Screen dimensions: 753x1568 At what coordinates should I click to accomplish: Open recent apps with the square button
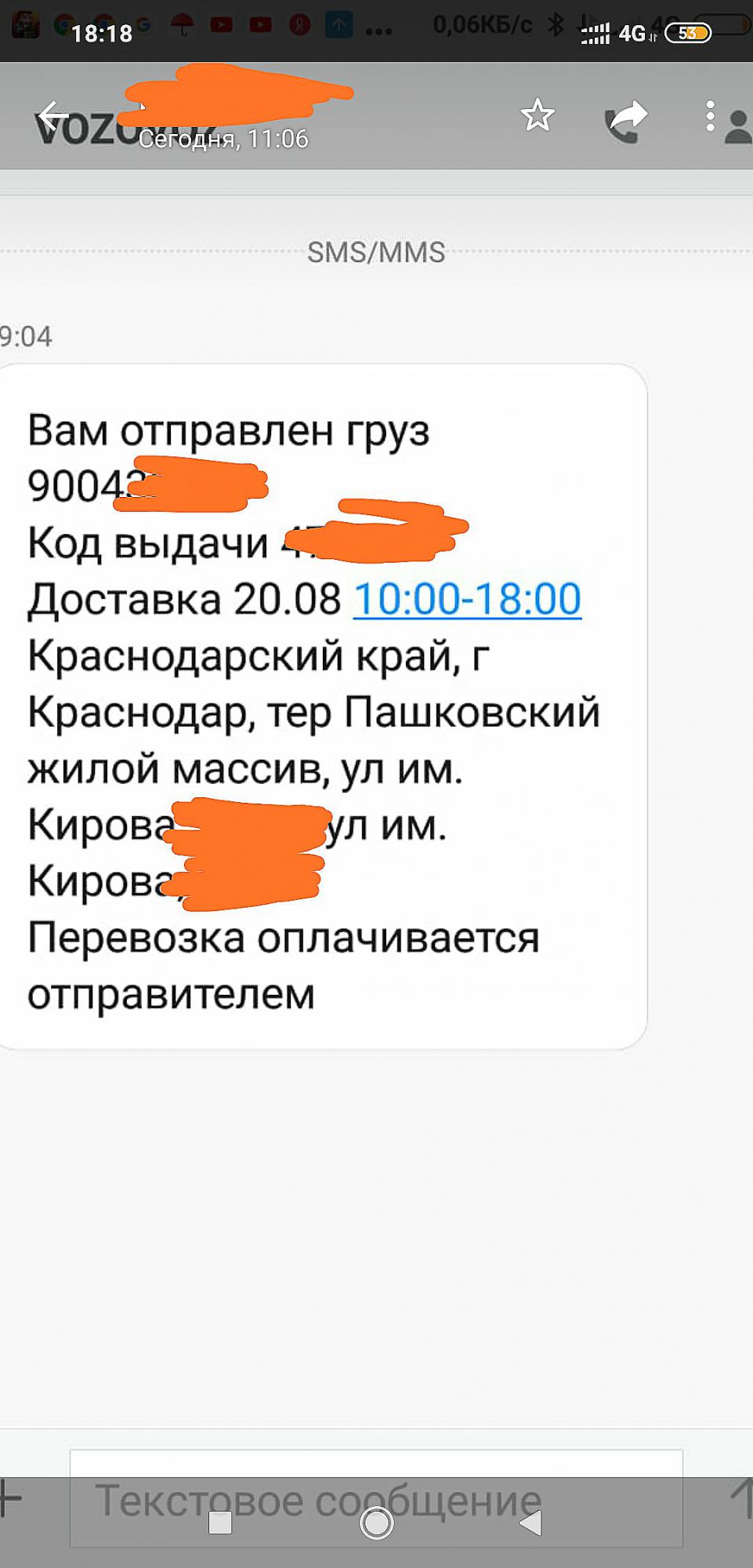coord(220,1523)
